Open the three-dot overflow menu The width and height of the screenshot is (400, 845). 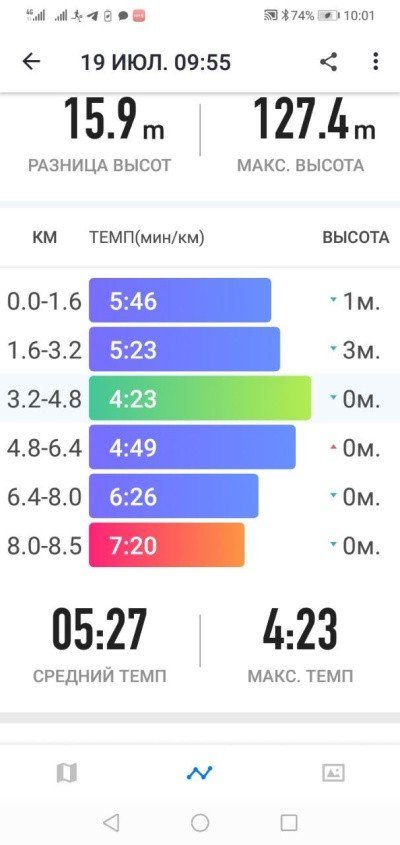tap(376, 62)
